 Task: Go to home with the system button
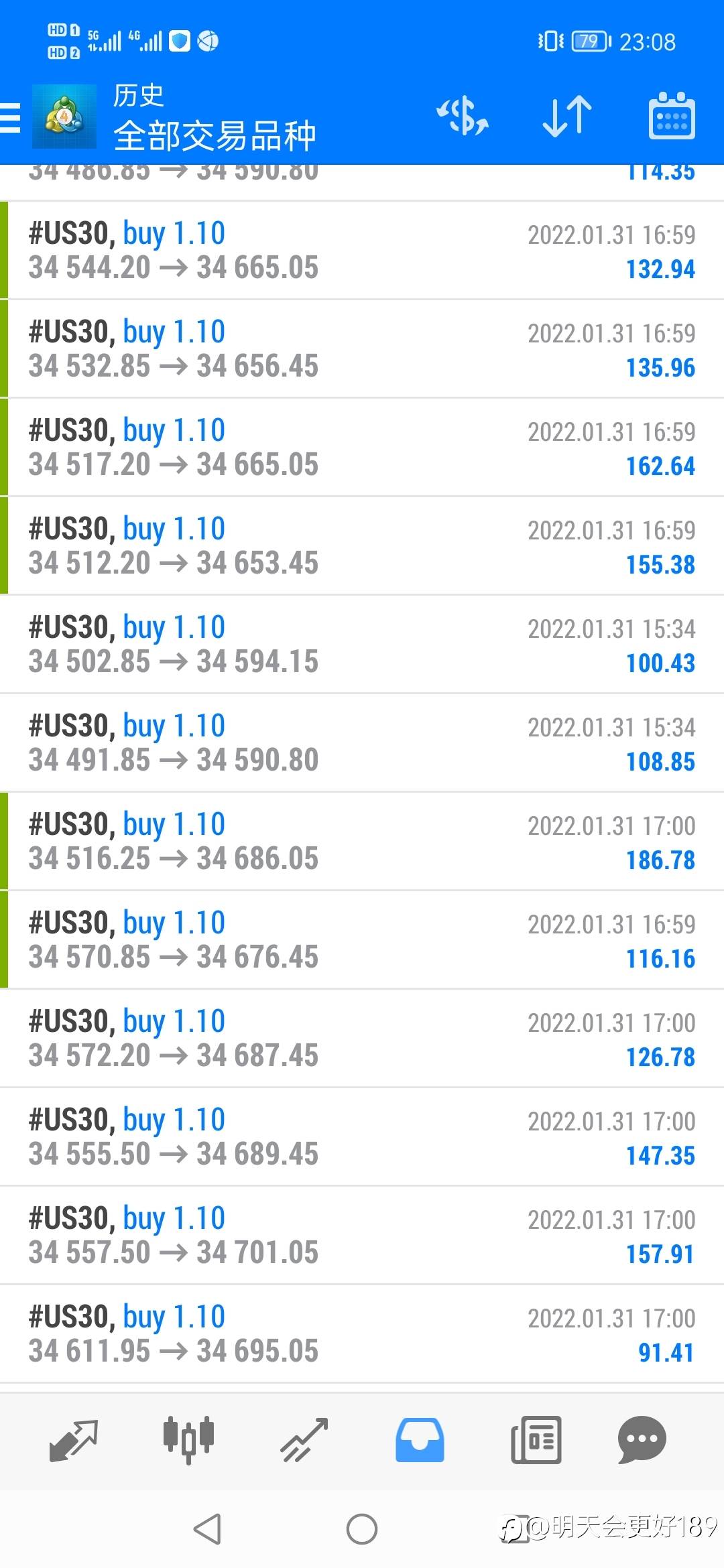coord(362,1529)
